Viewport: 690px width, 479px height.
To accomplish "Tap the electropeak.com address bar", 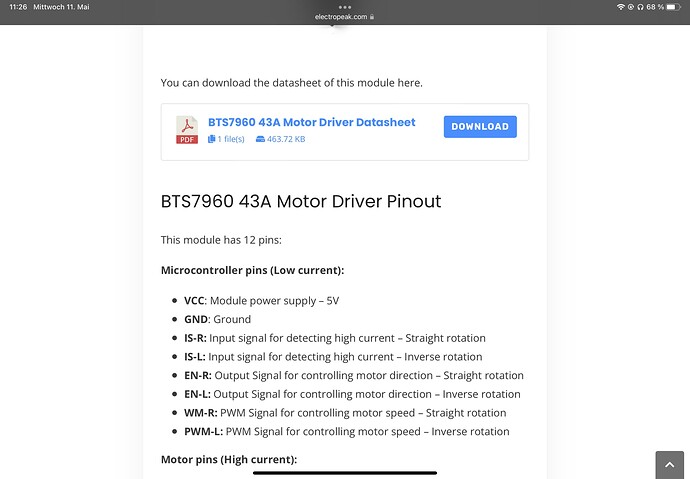I will click(x=345, y=16).
